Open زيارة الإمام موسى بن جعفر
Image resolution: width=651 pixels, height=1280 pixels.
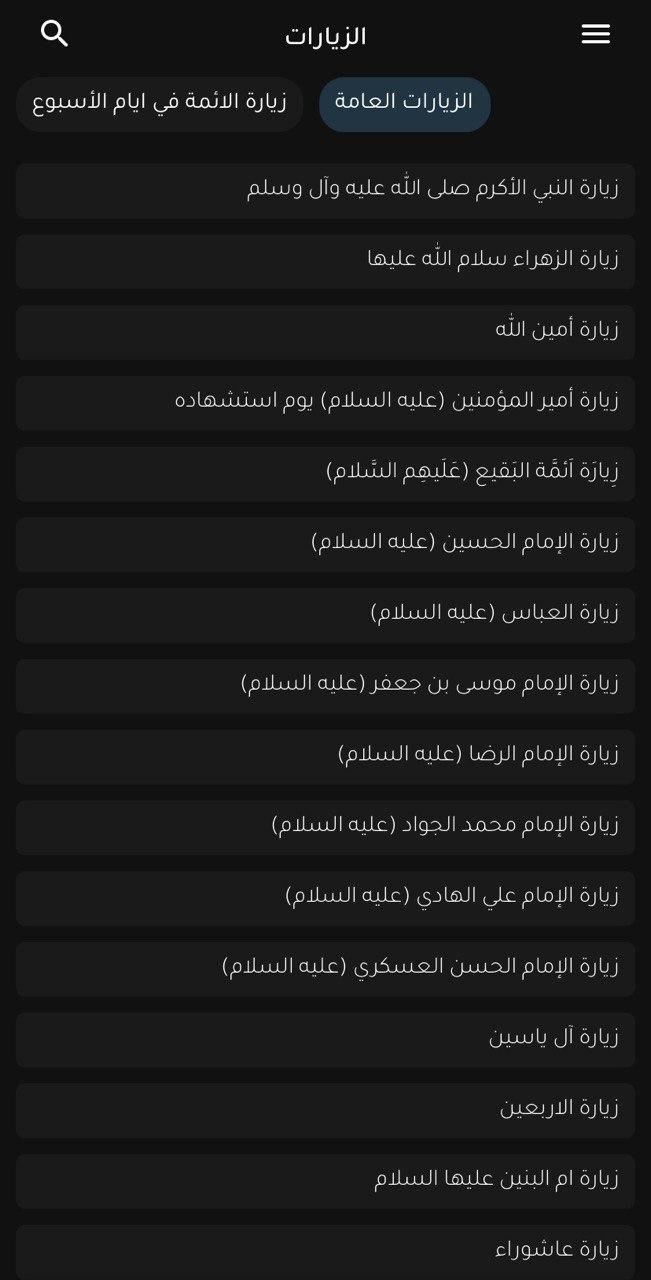pos(325,685)
